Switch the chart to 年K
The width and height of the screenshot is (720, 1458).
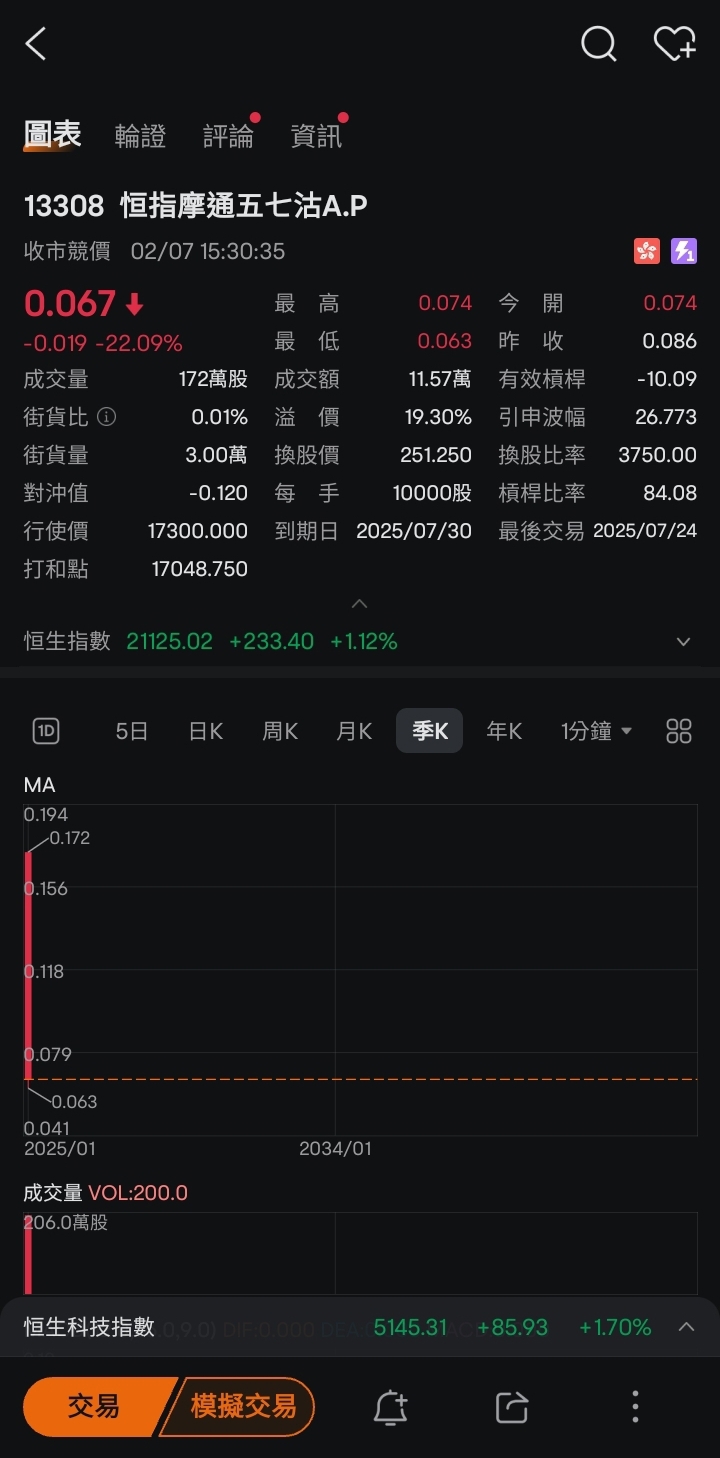504,731
